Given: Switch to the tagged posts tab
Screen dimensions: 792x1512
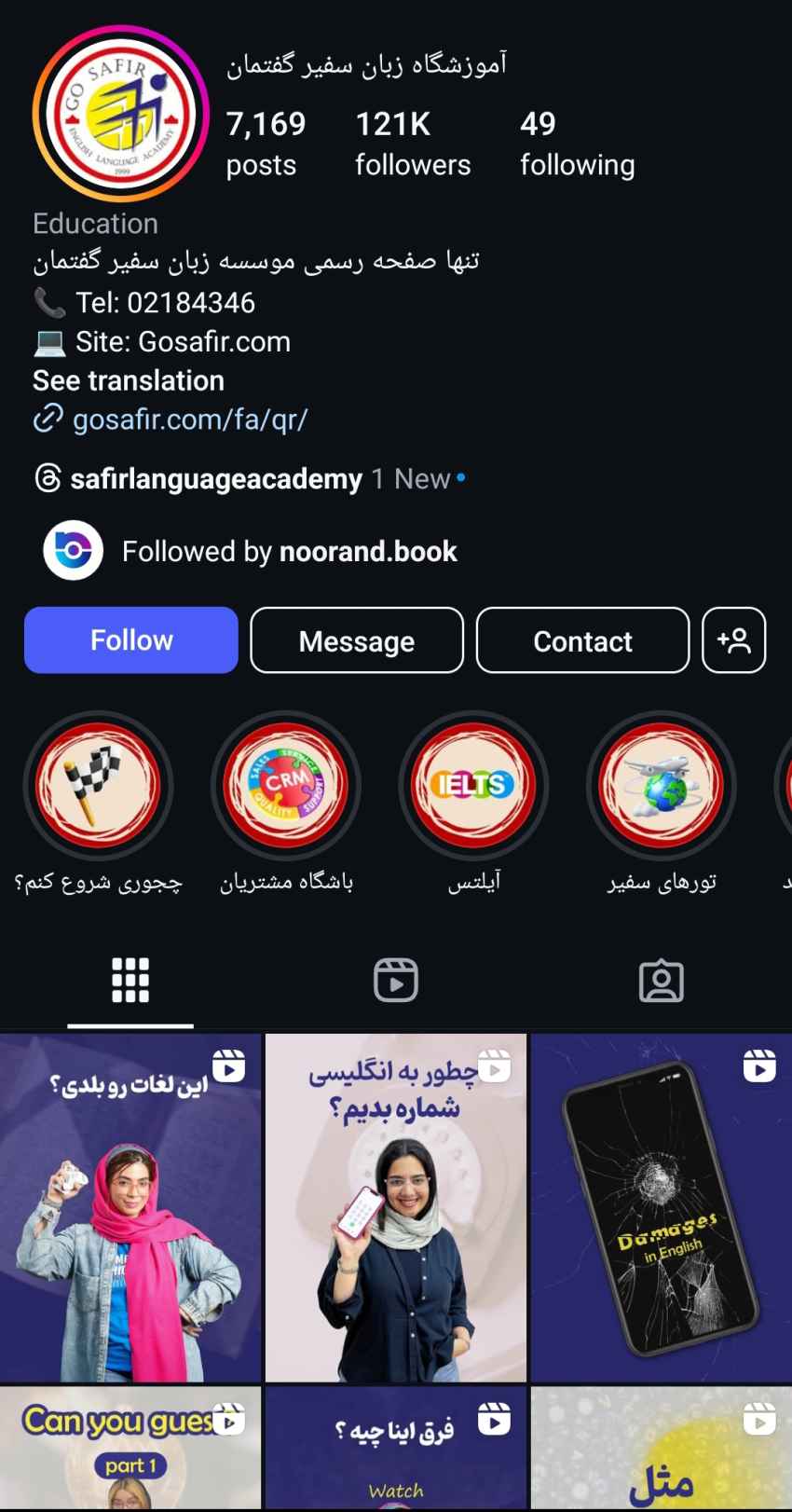Looking at the screenshot, I should click(x=662, y=981).
